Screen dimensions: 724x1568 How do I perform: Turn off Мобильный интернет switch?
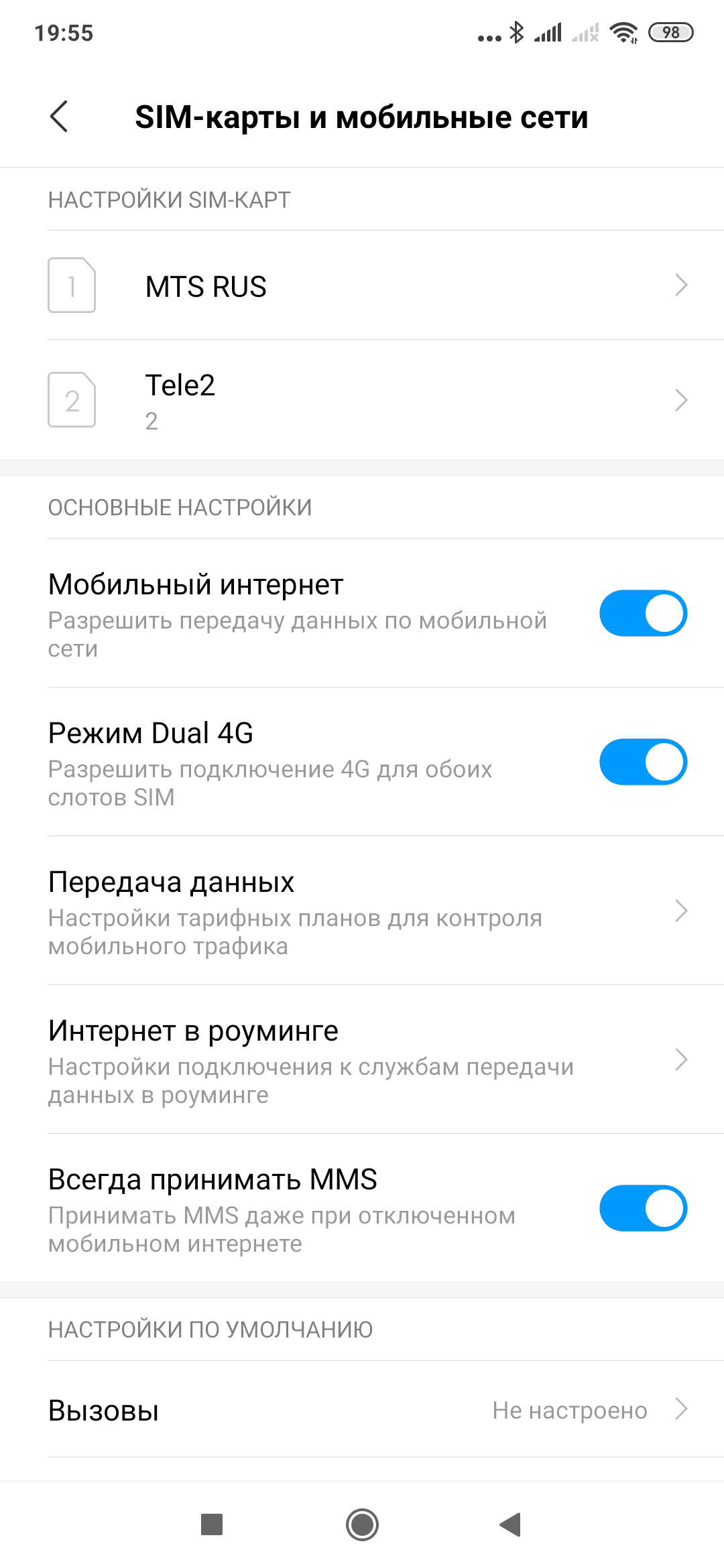[642, 613]
